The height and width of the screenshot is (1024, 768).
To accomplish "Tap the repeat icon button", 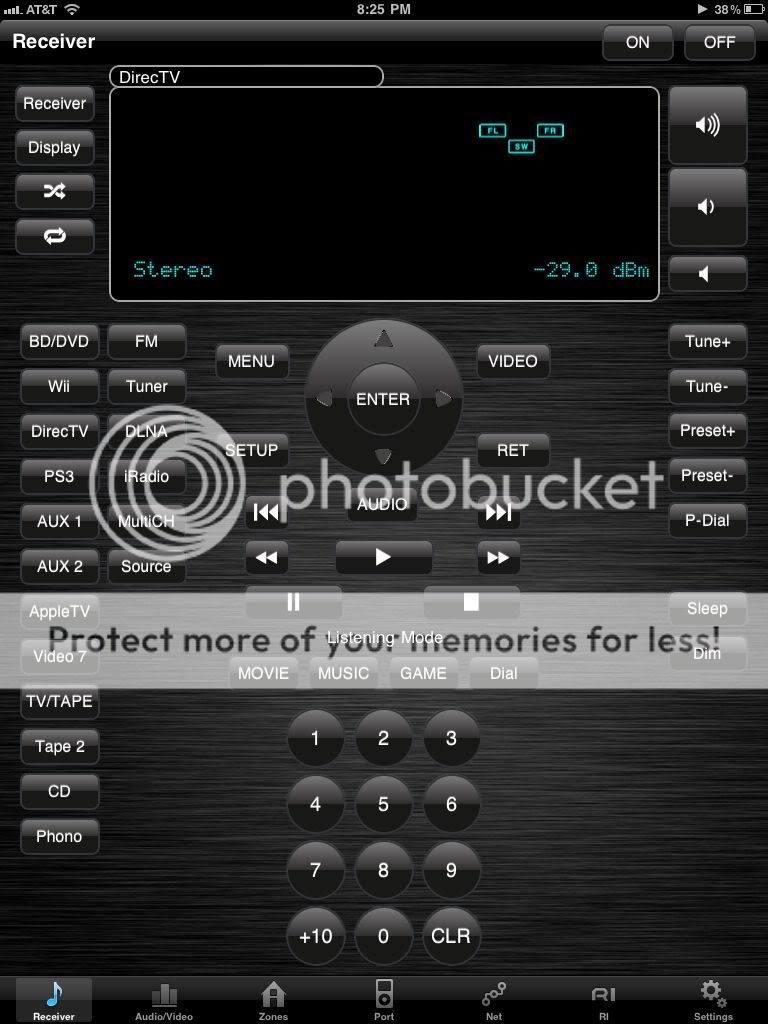I will coord(54,236).
